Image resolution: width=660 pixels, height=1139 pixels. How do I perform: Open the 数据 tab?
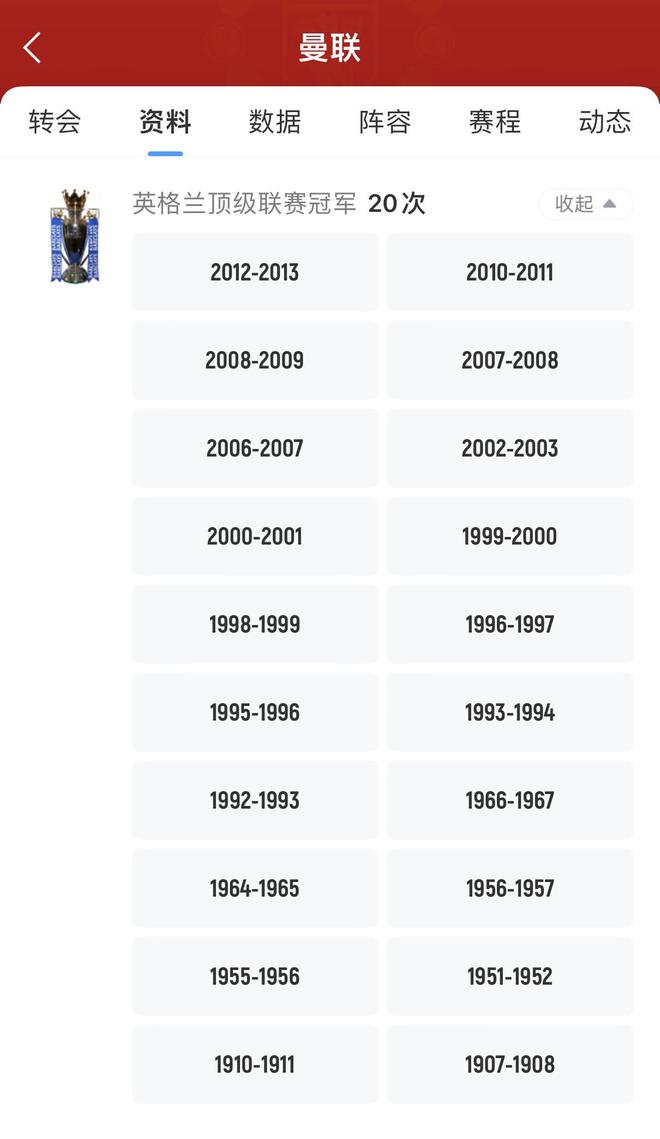pyautogui.click(x=275, y=122)
